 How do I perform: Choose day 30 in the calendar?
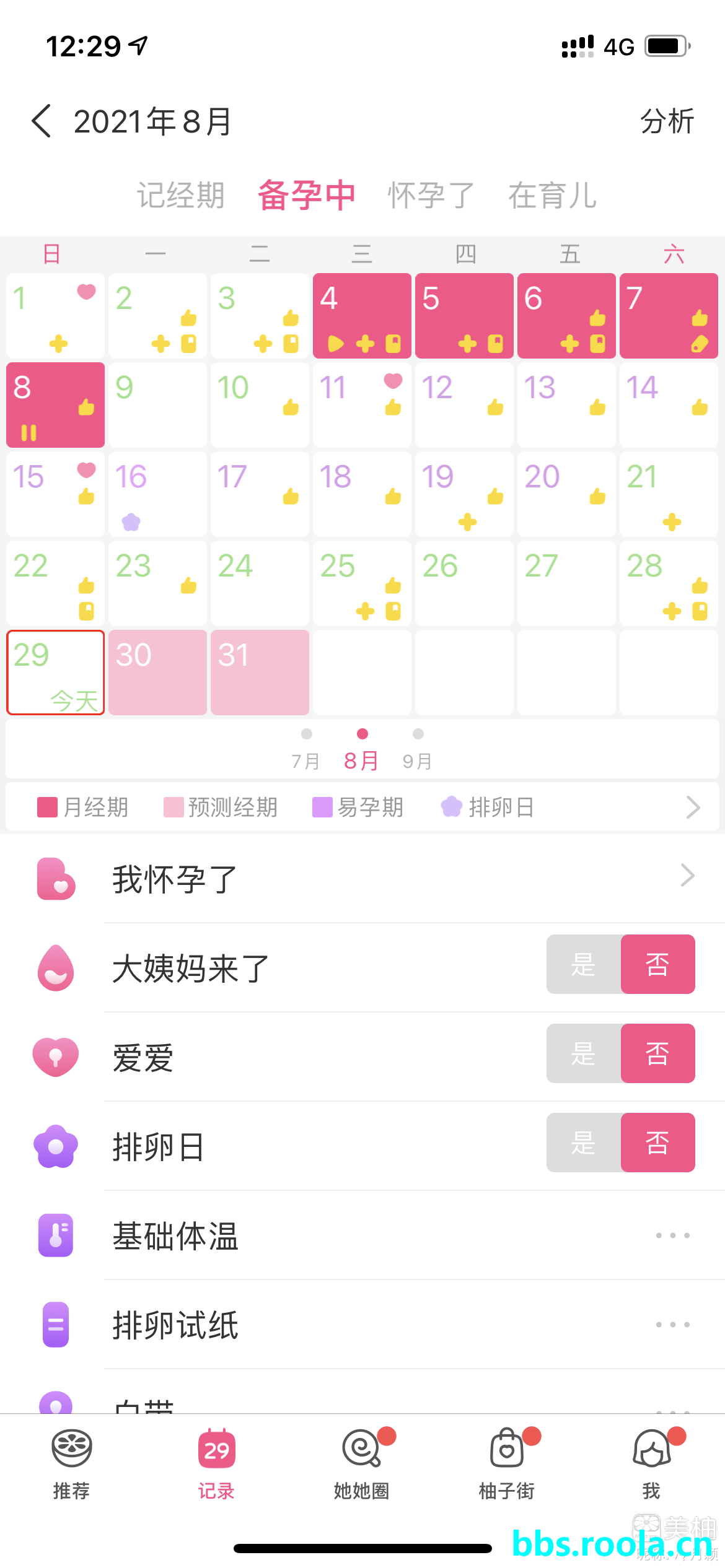click(x=157, y=672)
